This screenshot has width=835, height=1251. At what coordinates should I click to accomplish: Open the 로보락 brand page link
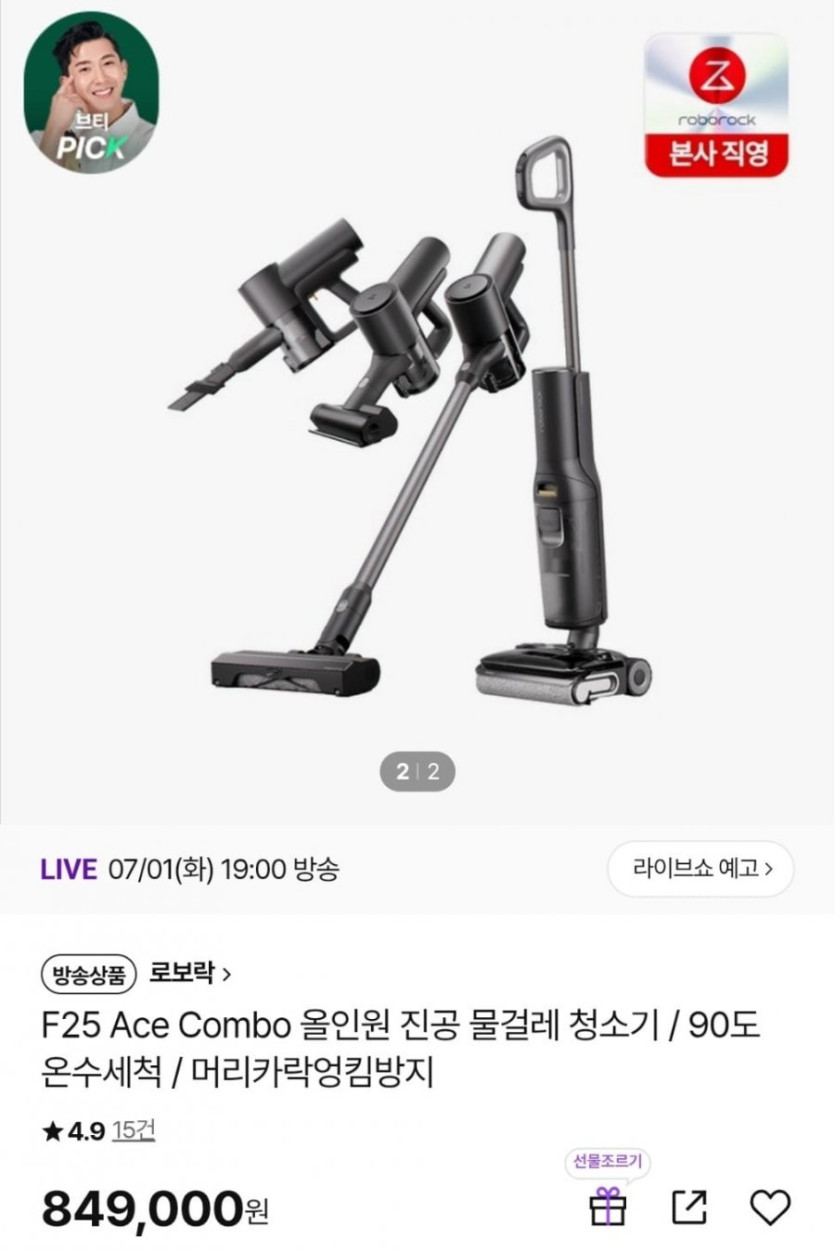pyautogui.click(x=191, y=973)
